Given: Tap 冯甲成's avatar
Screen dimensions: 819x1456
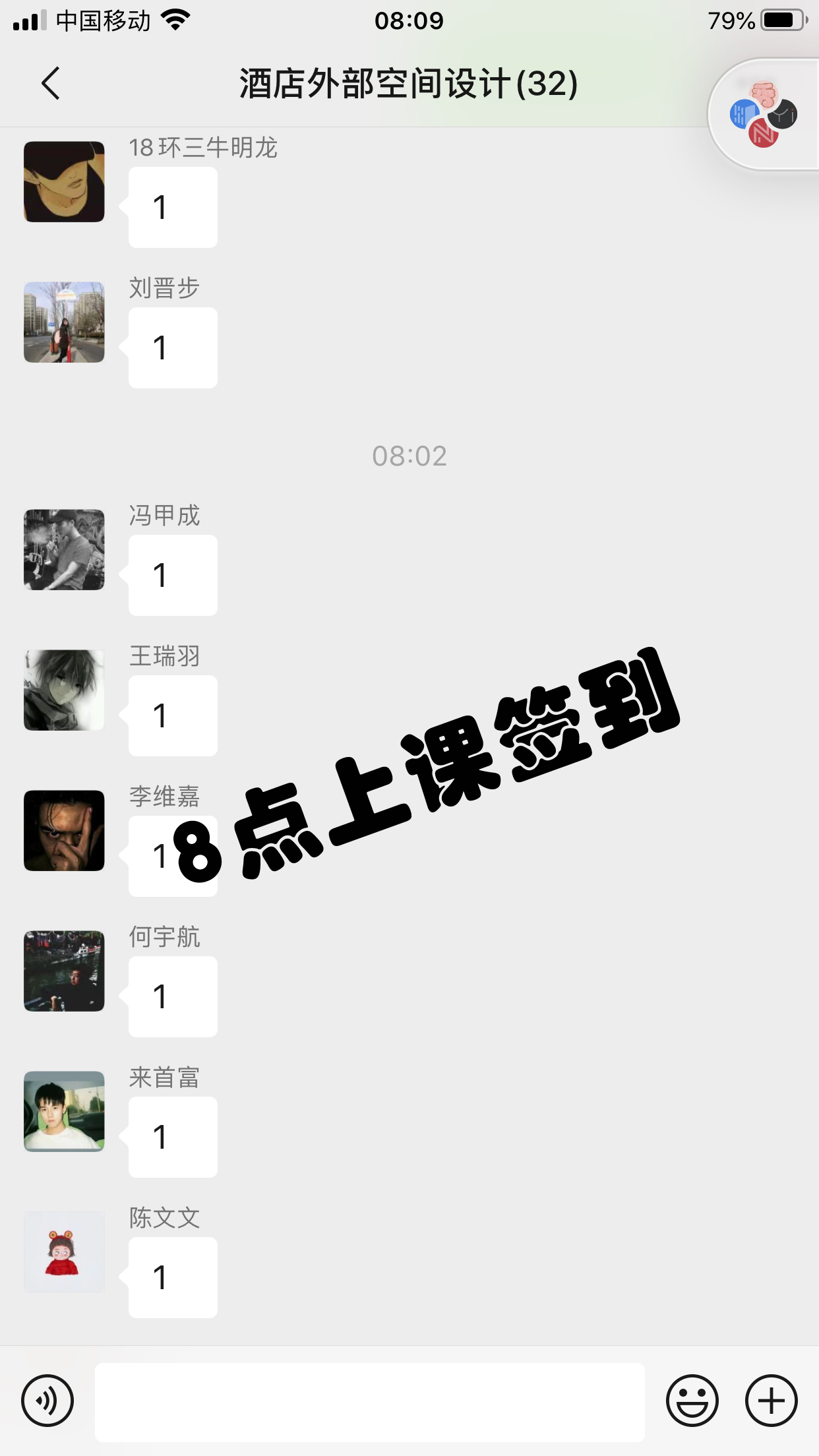Looking at the screenshot, I should (64, 549).
